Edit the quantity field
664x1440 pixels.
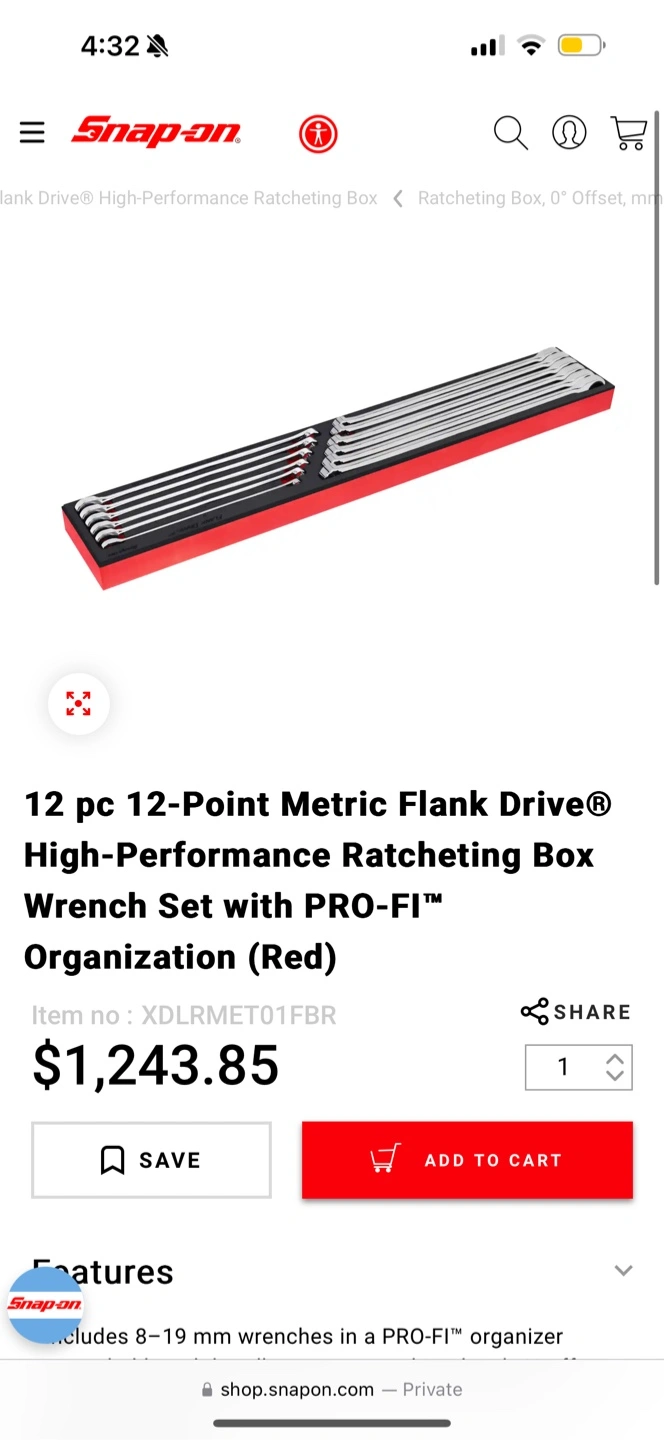(563, 1067)
